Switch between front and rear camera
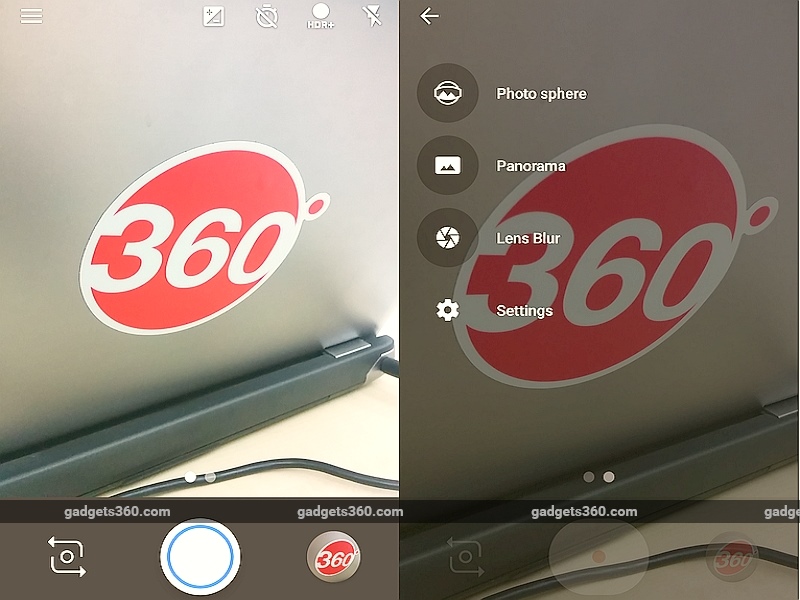This screenshot has height=600, width=800. 68,555
